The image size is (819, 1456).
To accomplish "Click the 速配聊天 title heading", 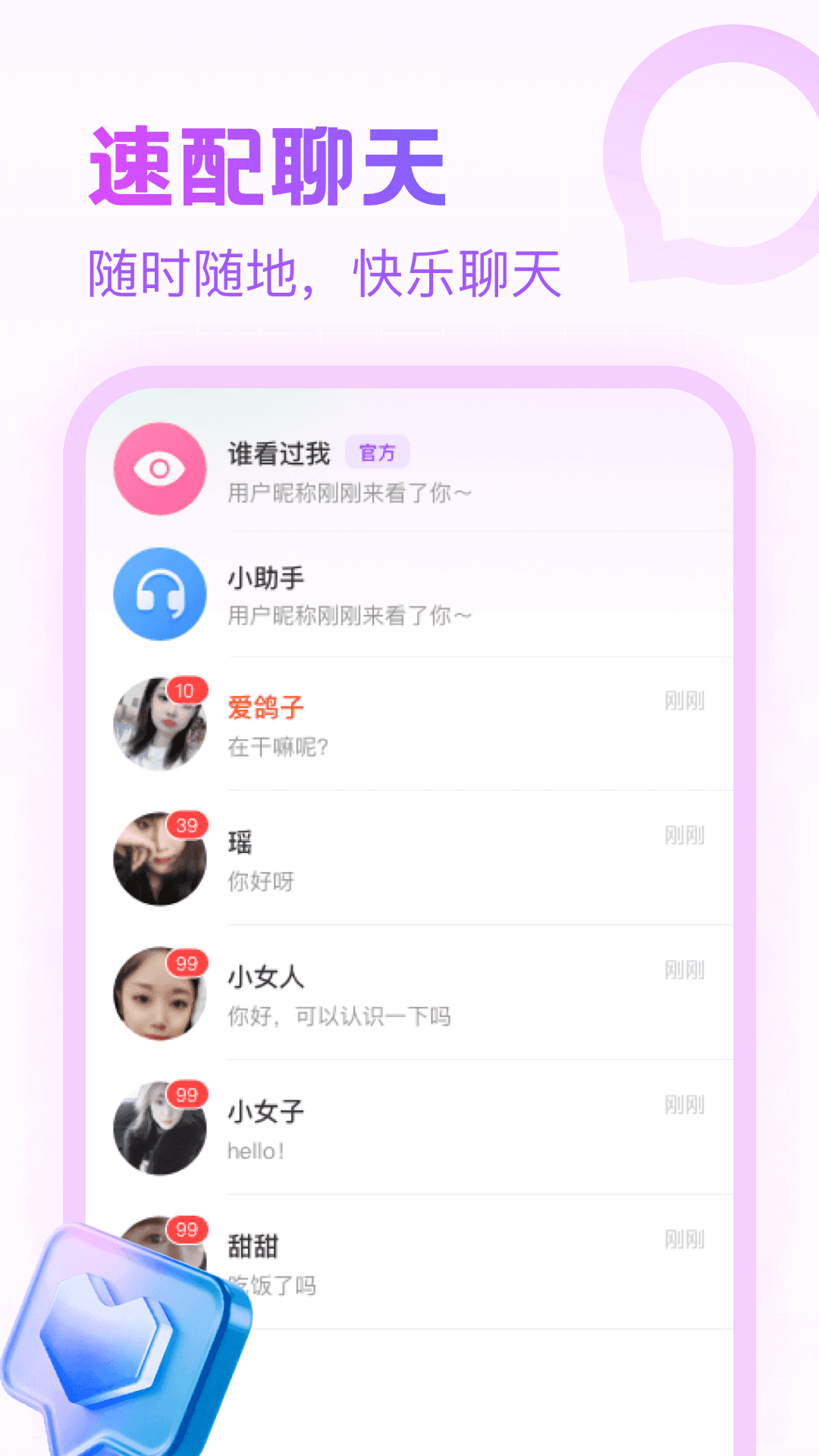I will pyautogui.click(x=269, y=163).
